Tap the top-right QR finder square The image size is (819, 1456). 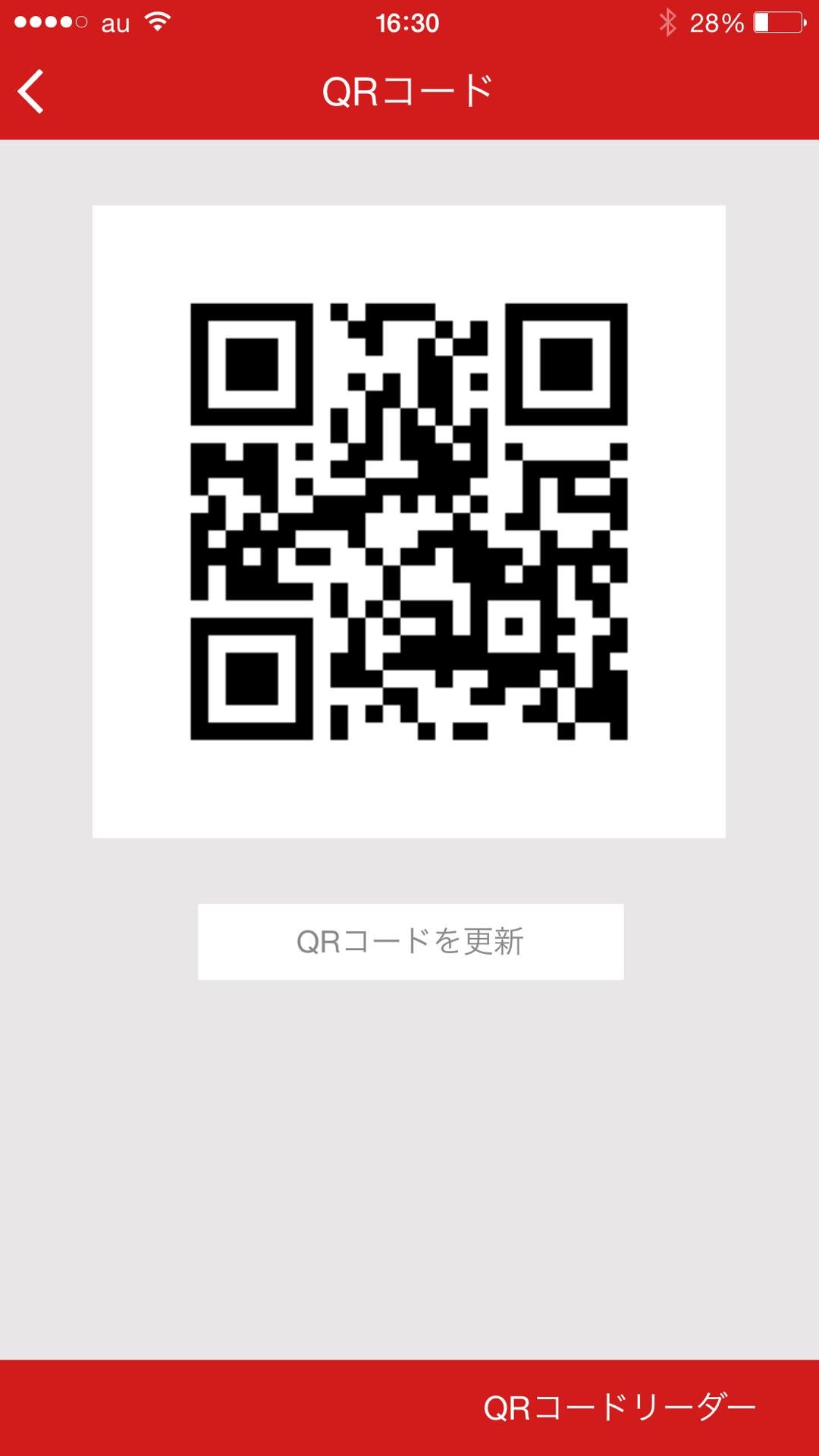(x=565, y=364)
